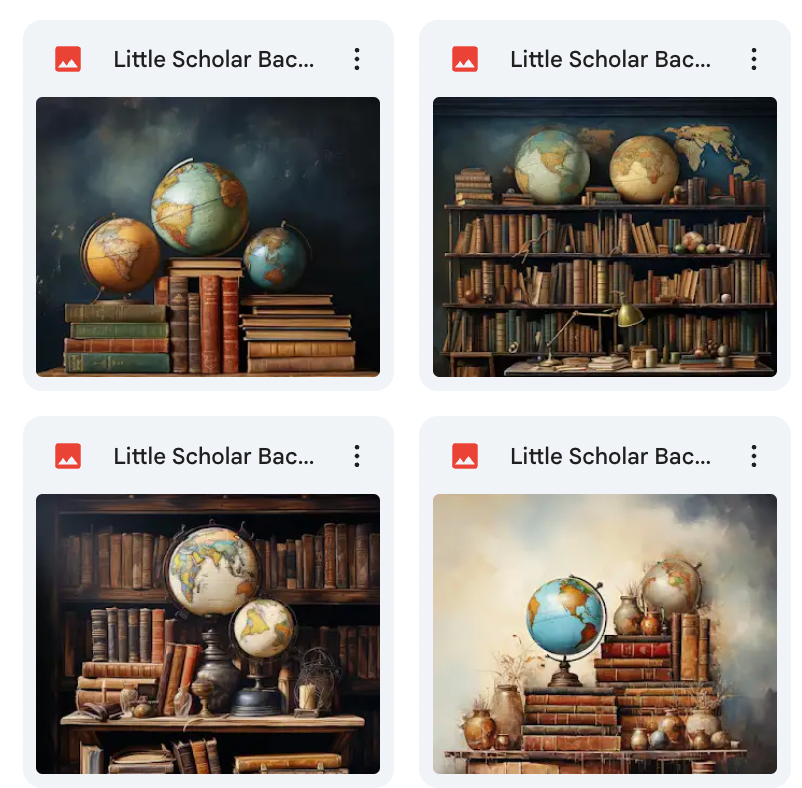Open overflow menu for bookshelf with desk lamp file
The height and width of the screenshot is (788, 802).
754,60
